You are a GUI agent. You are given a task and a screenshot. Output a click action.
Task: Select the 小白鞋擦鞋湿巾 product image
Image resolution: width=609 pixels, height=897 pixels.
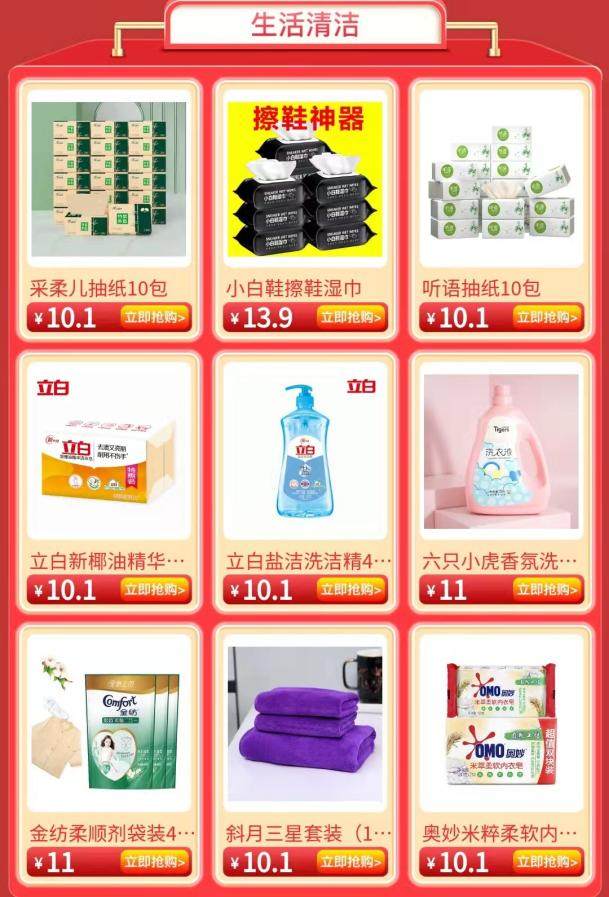pos(304,180)
